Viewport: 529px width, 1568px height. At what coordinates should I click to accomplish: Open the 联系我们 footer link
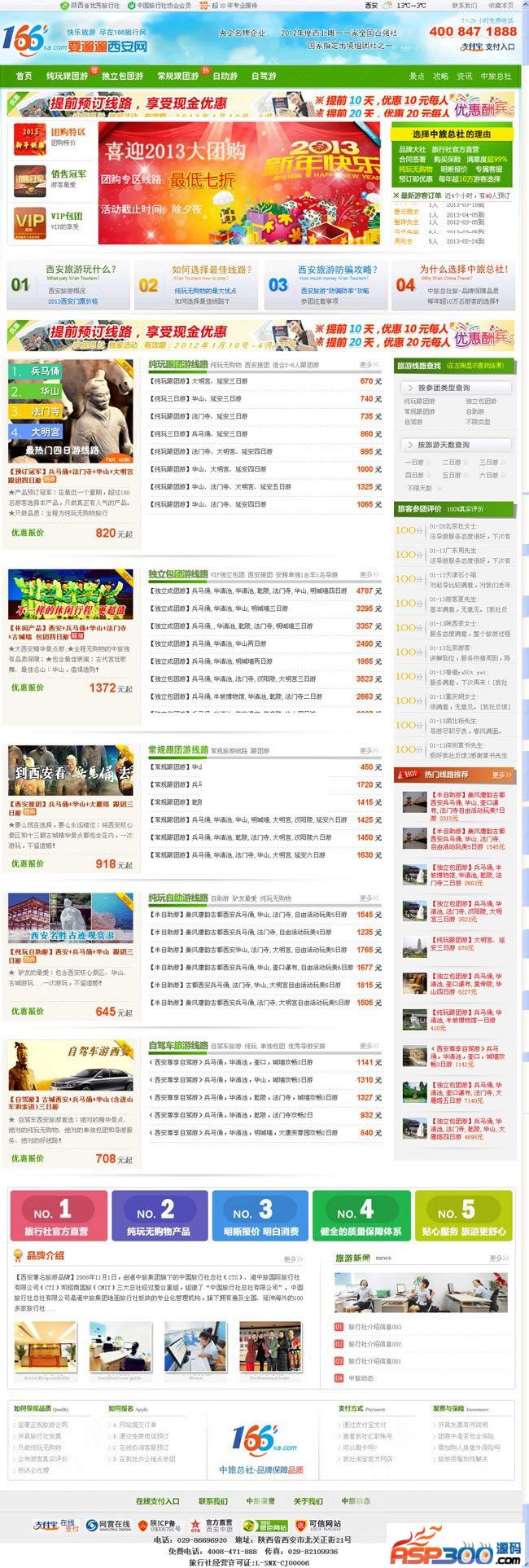(213, 1500)
